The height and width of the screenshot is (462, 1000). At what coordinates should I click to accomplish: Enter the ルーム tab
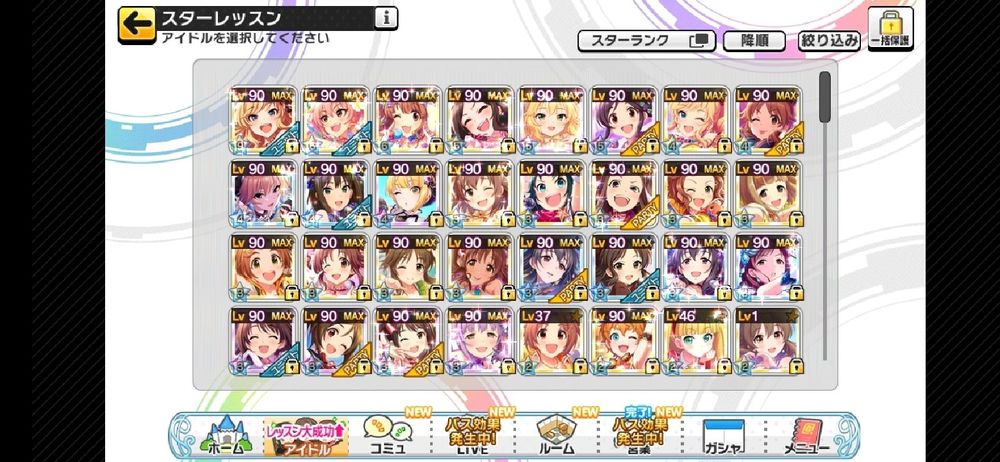point(561,433)
